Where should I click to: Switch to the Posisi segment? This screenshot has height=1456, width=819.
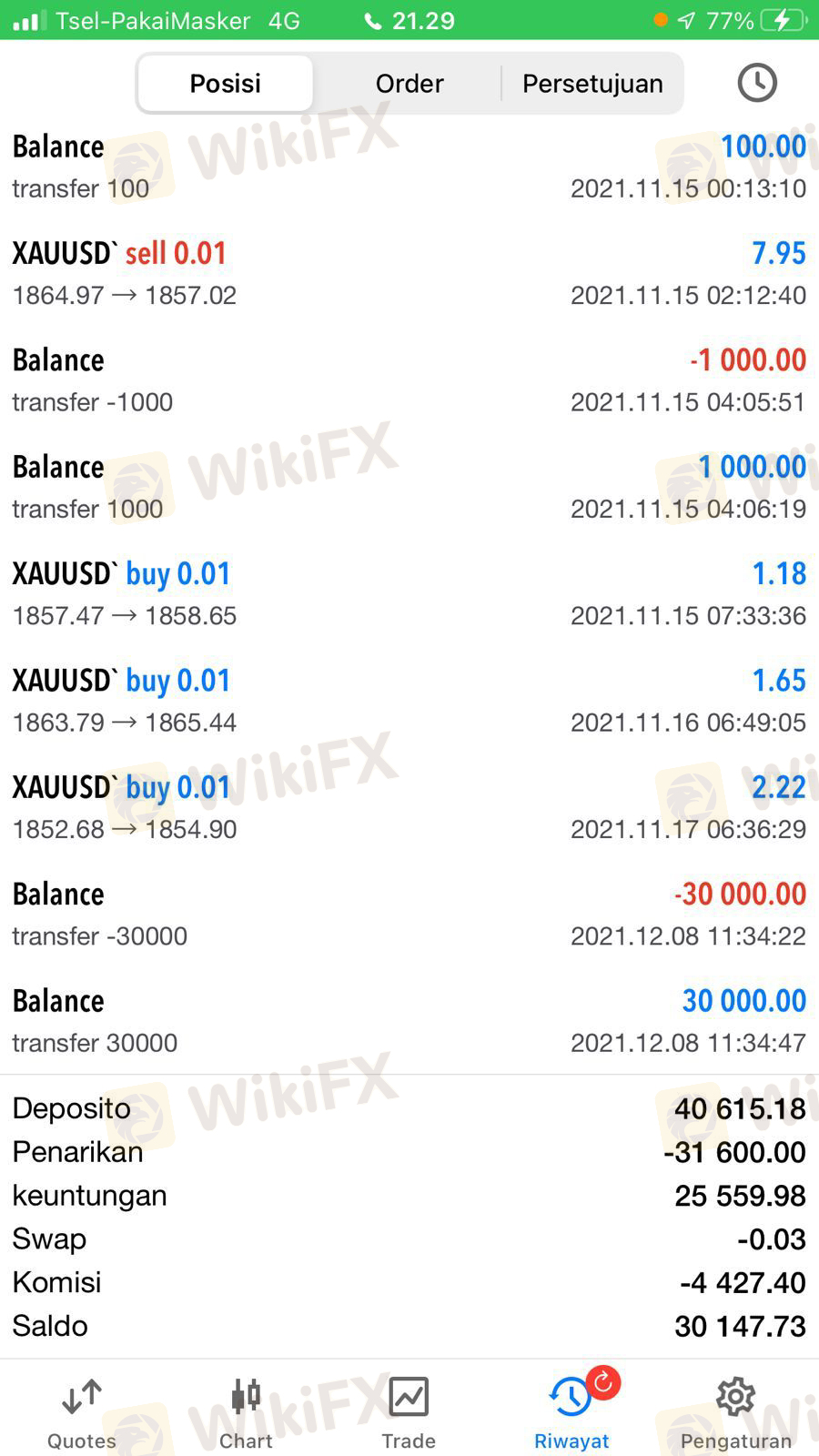click(x=225, y=84)
